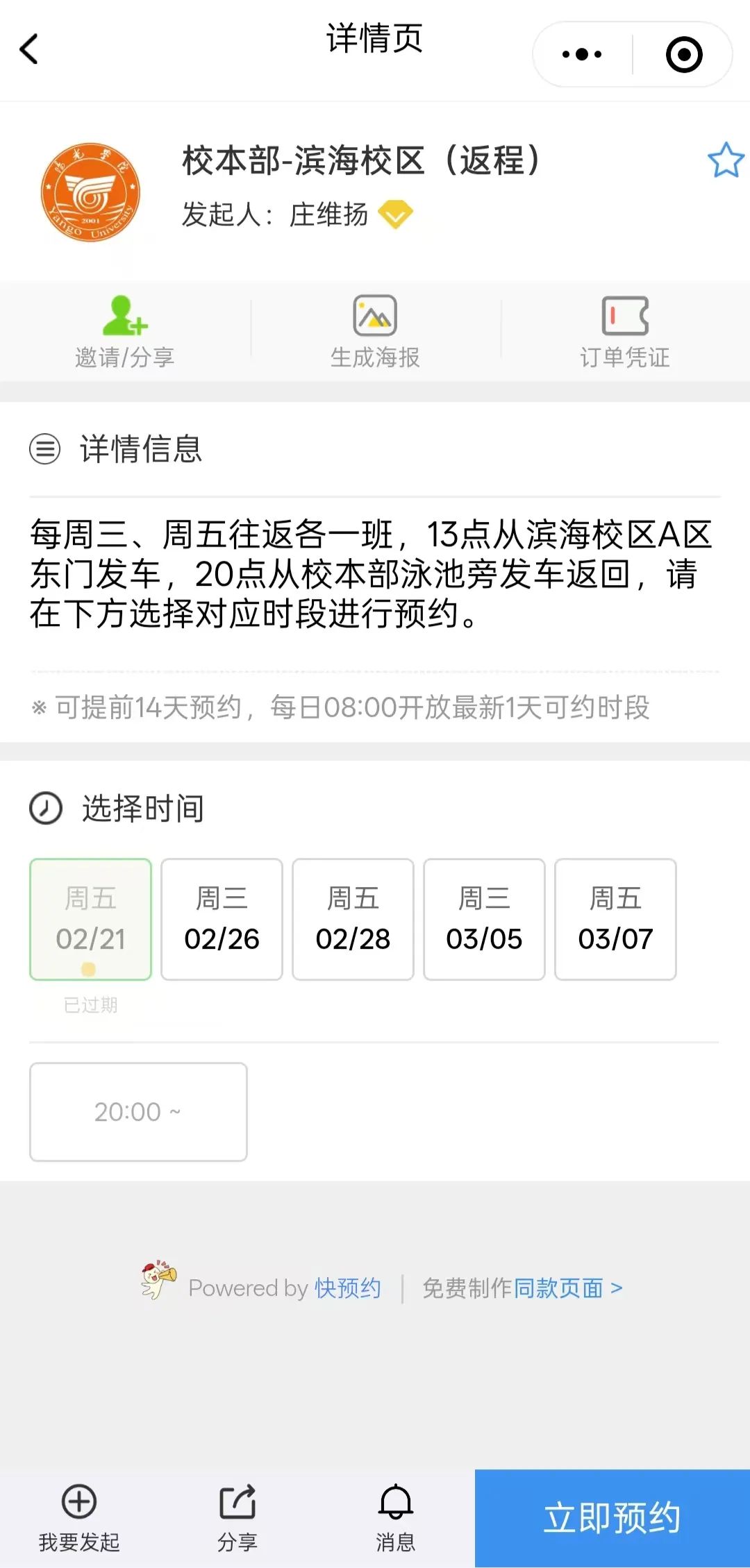Open 邀请/分享 to invite others
Image resolution: width=750 pixels, height=1568 pixels.
coord(125,331)
